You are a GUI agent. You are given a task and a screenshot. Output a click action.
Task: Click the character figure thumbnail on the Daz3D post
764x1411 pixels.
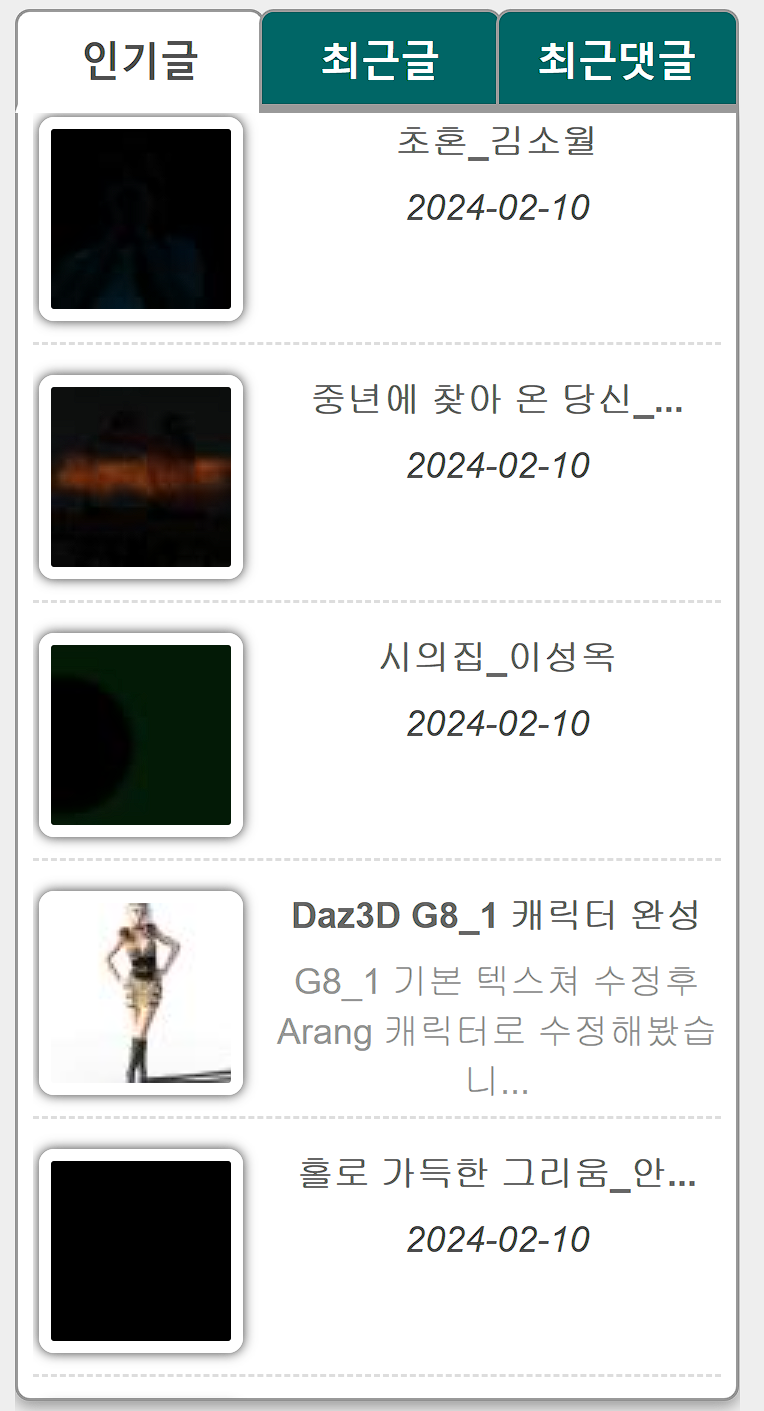tap(140, 990)
